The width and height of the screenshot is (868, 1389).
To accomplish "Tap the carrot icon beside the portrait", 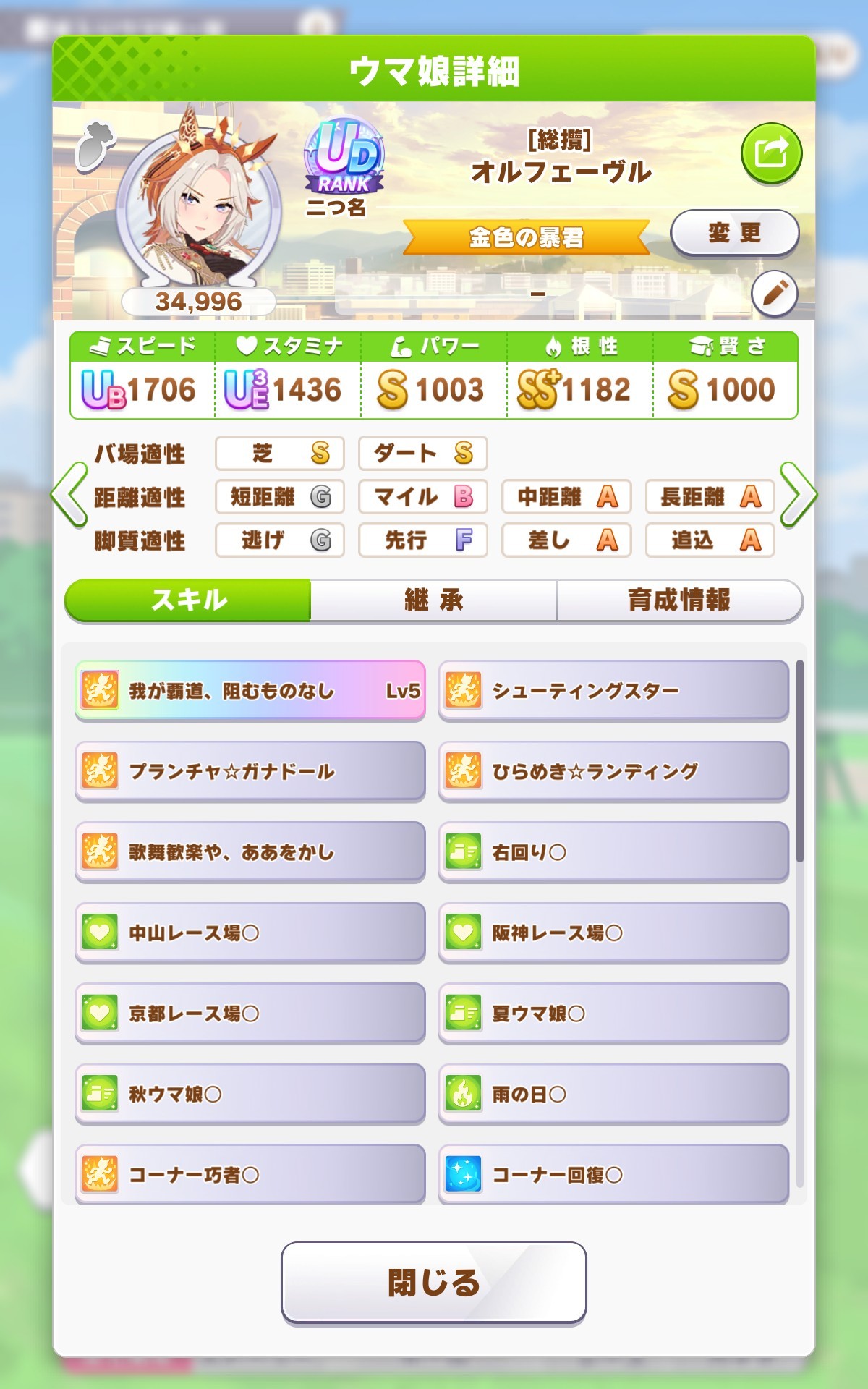I will click(95, 145).
